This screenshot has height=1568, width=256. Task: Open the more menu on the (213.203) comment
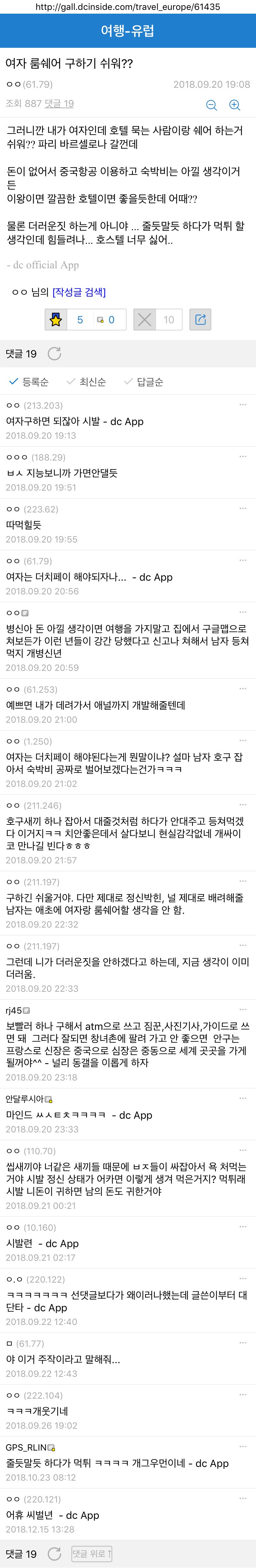(243, 404)
